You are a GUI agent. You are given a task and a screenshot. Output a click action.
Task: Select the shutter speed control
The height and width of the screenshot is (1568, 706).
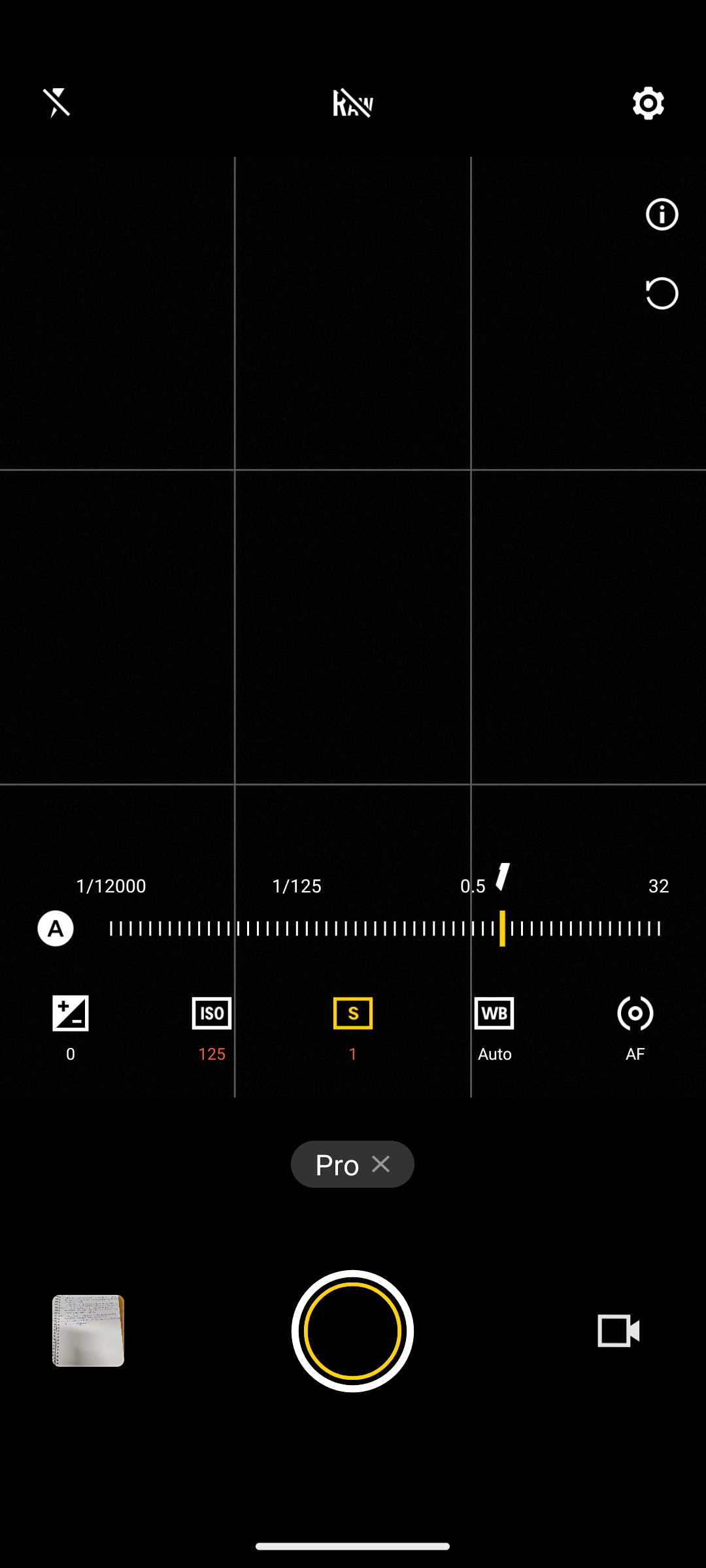pyautogui.click(x=353, y=1024)
